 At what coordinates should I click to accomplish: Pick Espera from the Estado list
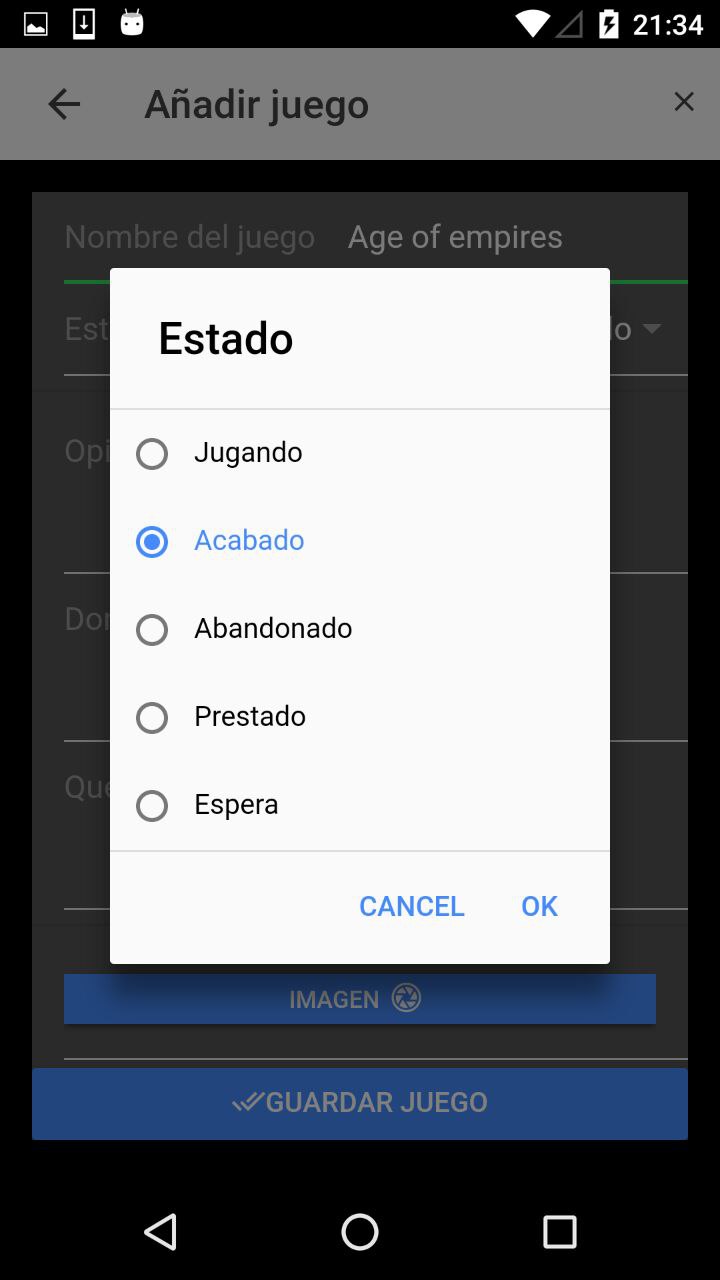(152, 806)
